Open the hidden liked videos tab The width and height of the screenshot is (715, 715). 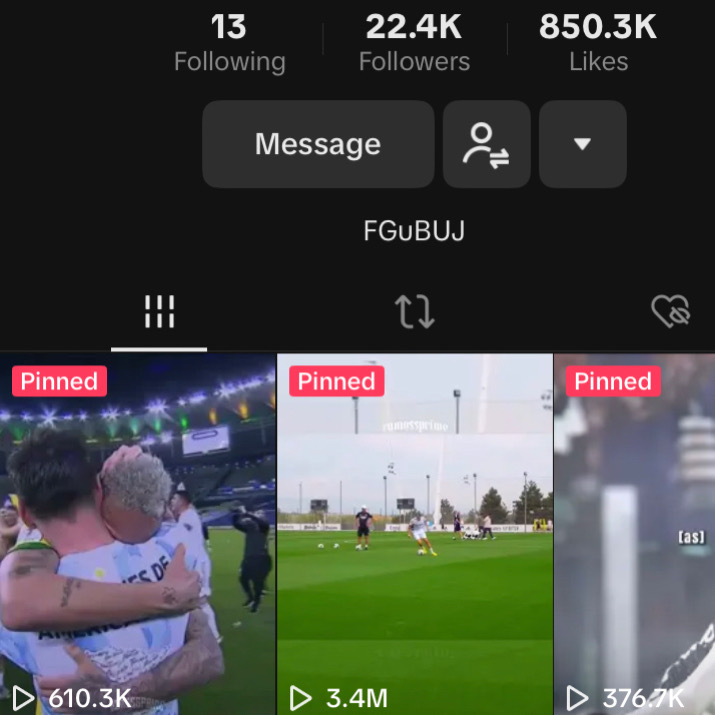tap(670, 312)
